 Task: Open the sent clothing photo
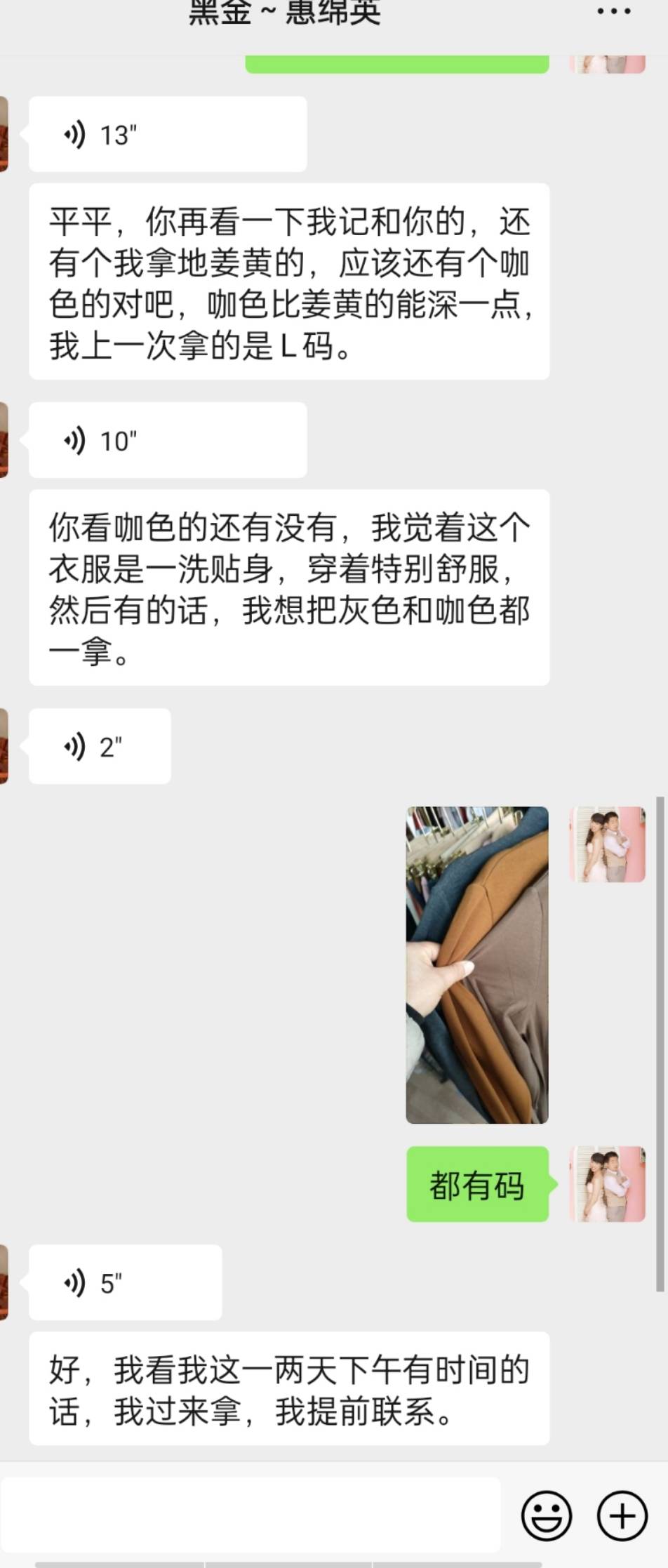[x=477, y=965]
